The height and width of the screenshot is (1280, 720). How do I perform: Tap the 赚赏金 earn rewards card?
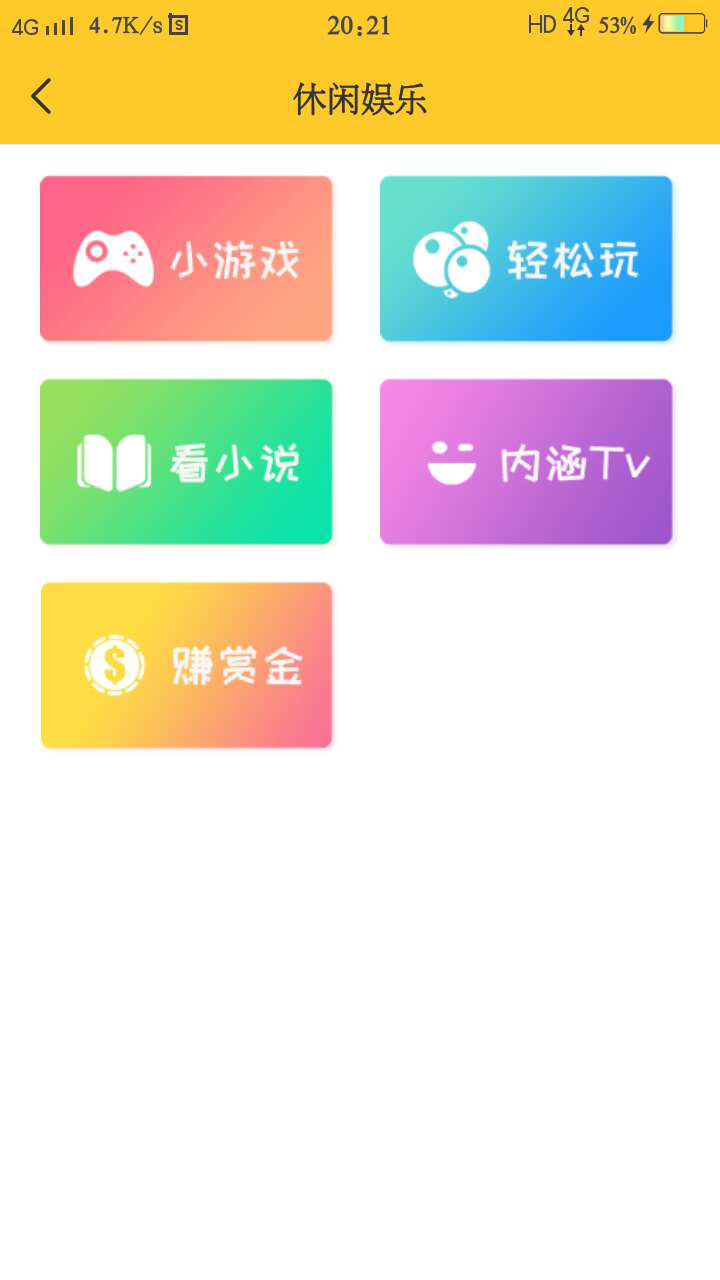point(186,665)
